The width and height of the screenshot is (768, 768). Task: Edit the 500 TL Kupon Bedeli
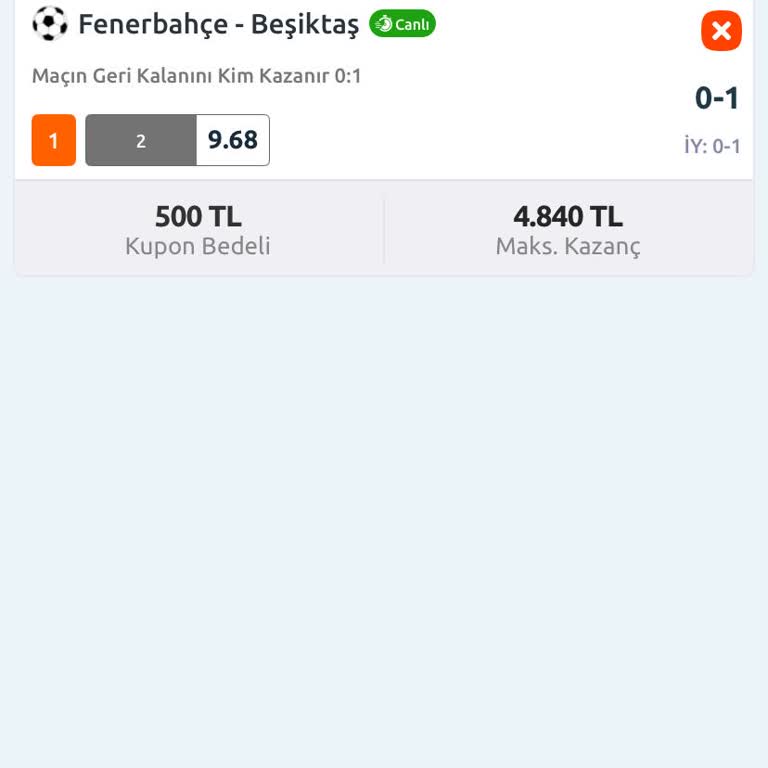pos(198,229)
